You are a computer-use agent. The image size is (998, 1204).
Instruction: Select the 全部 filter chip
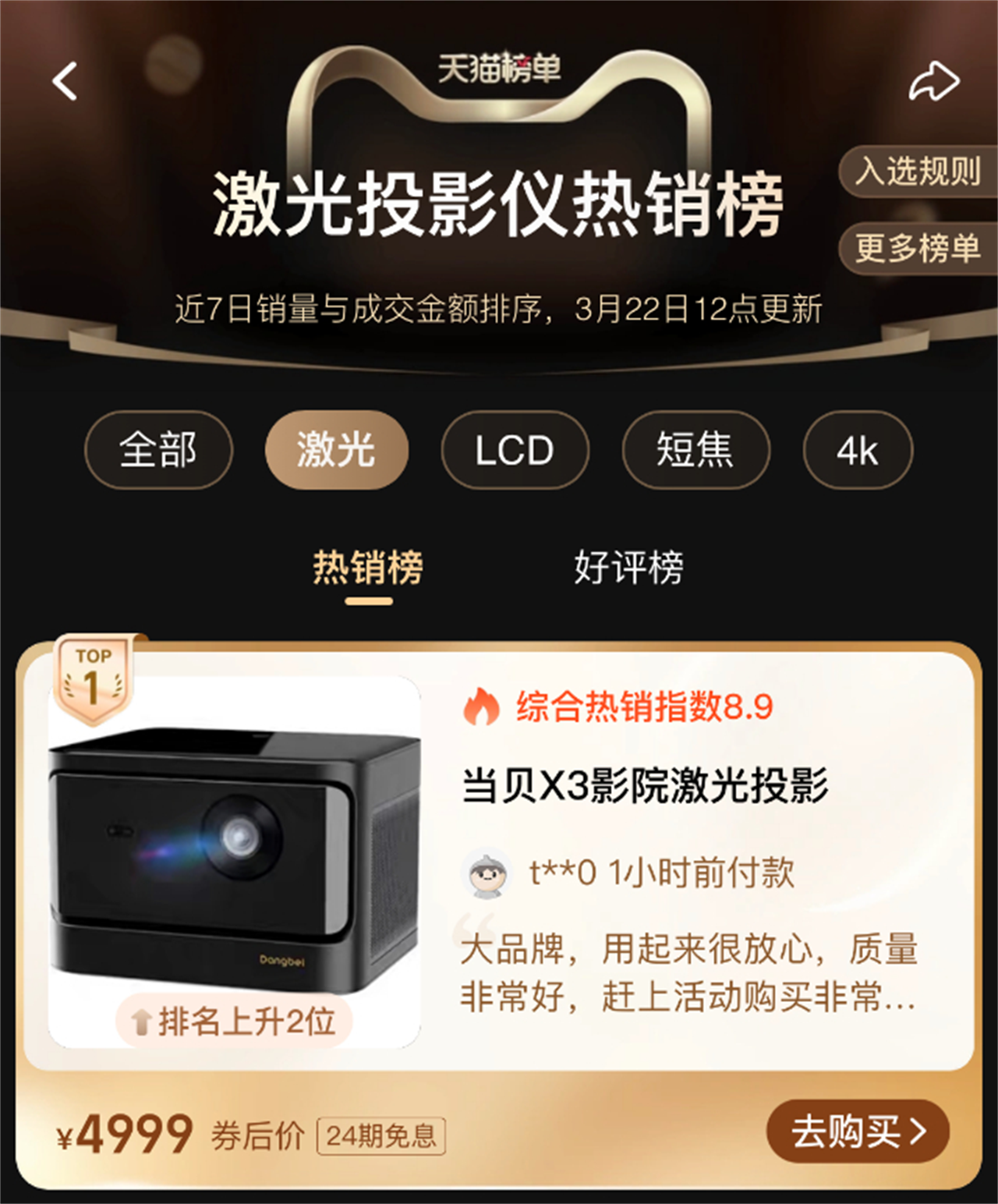tap(158, 450)
